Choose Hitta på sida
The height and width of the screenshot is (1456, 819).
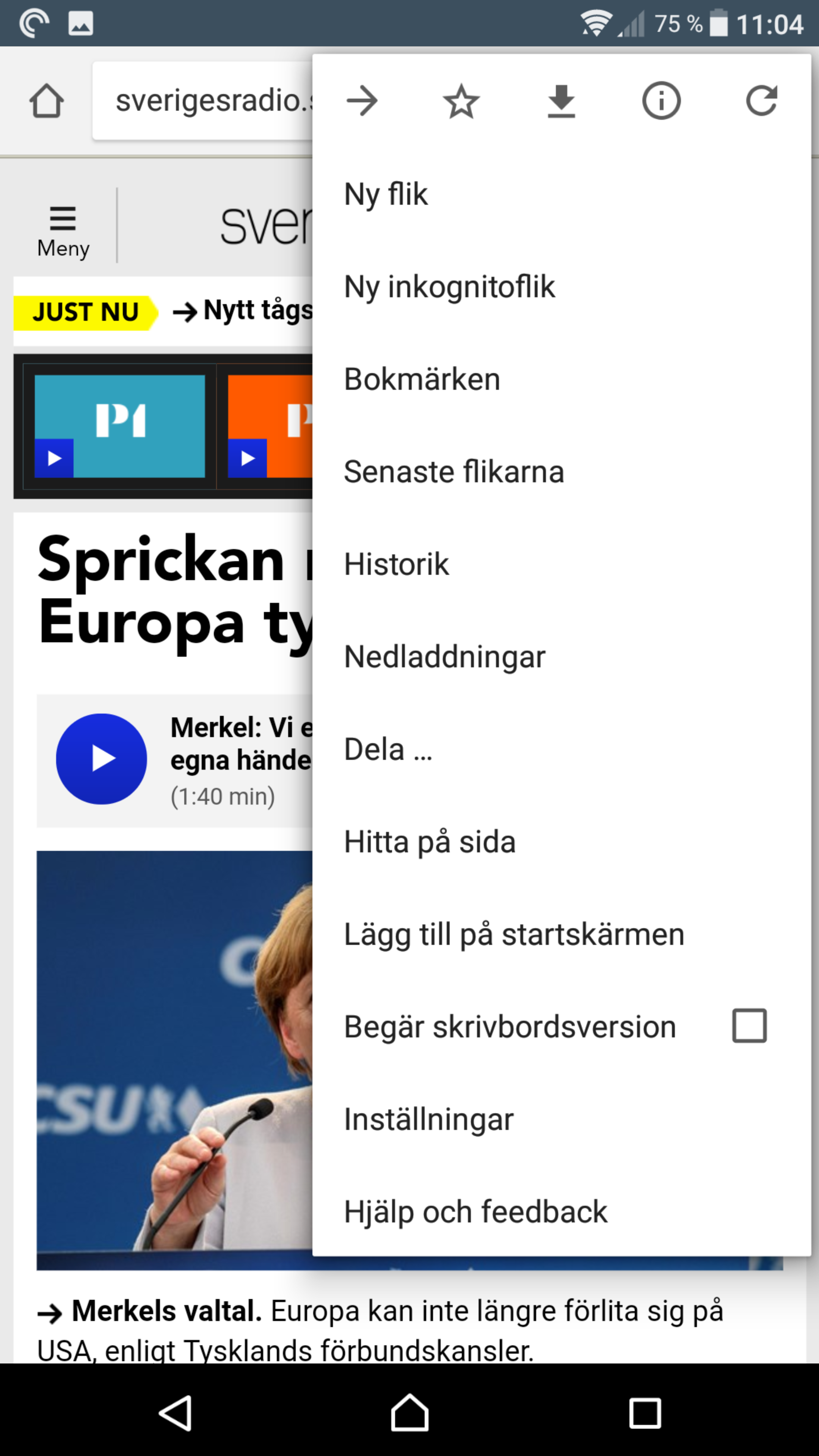430,842
